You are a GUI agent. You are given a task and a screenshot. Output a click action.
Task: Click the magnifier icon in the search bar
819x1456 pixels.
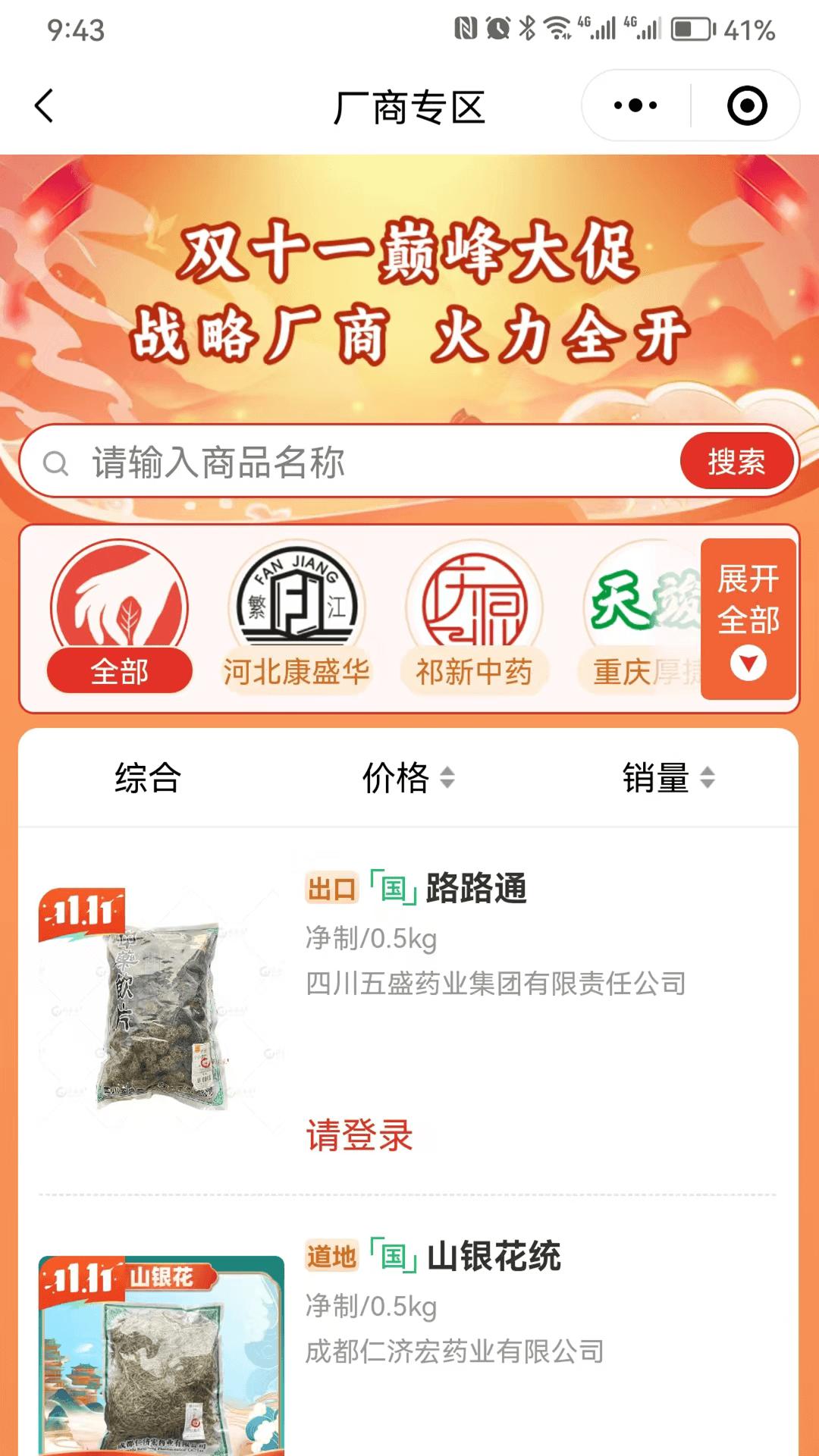tap(57, 461)
